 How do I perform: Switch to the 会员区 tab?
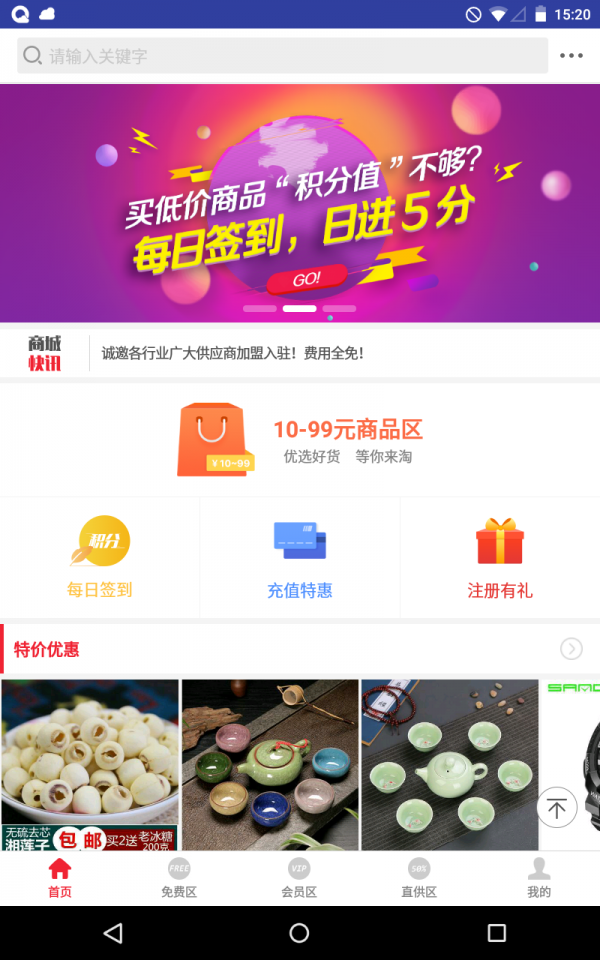tap(299, 878)
